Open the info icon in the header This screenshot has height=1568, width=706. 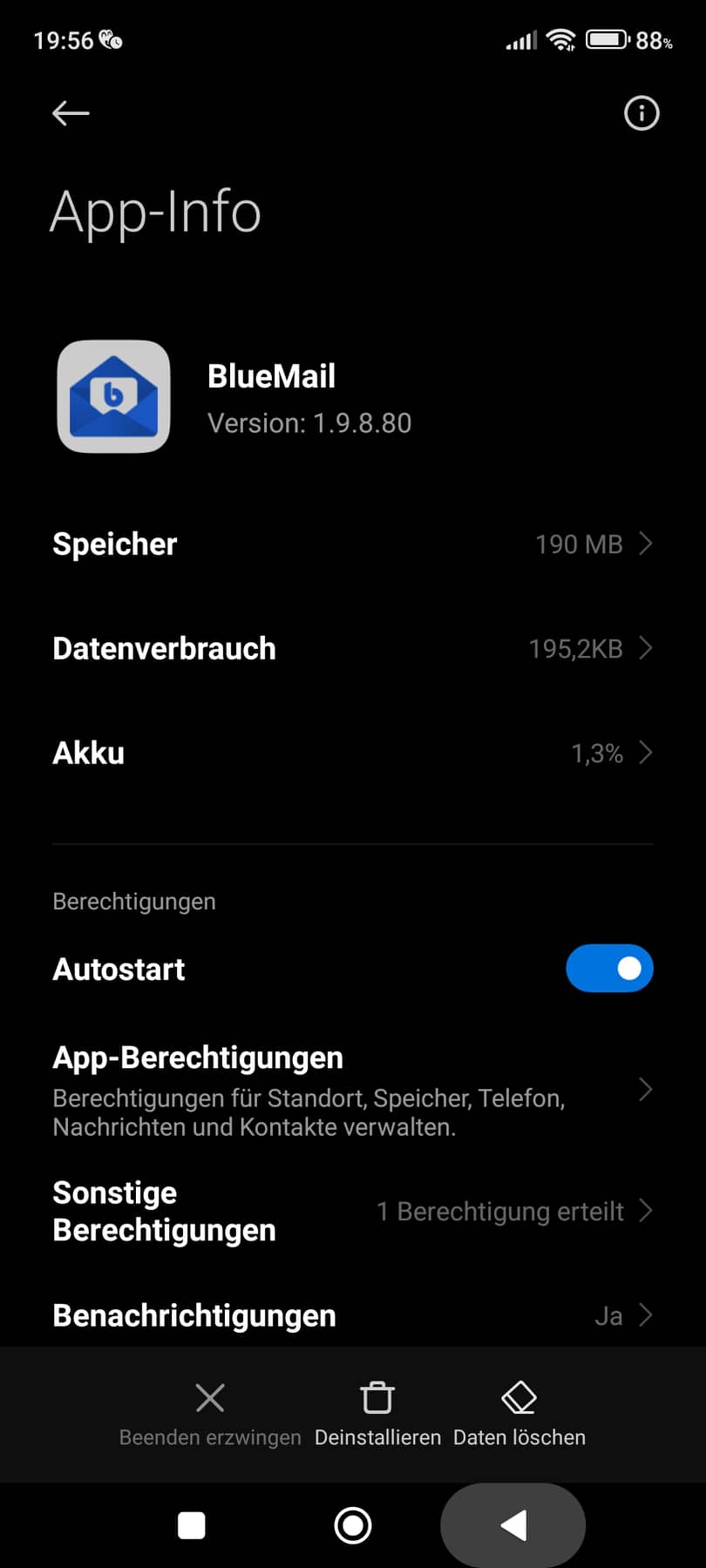click(x=642, y=113)
